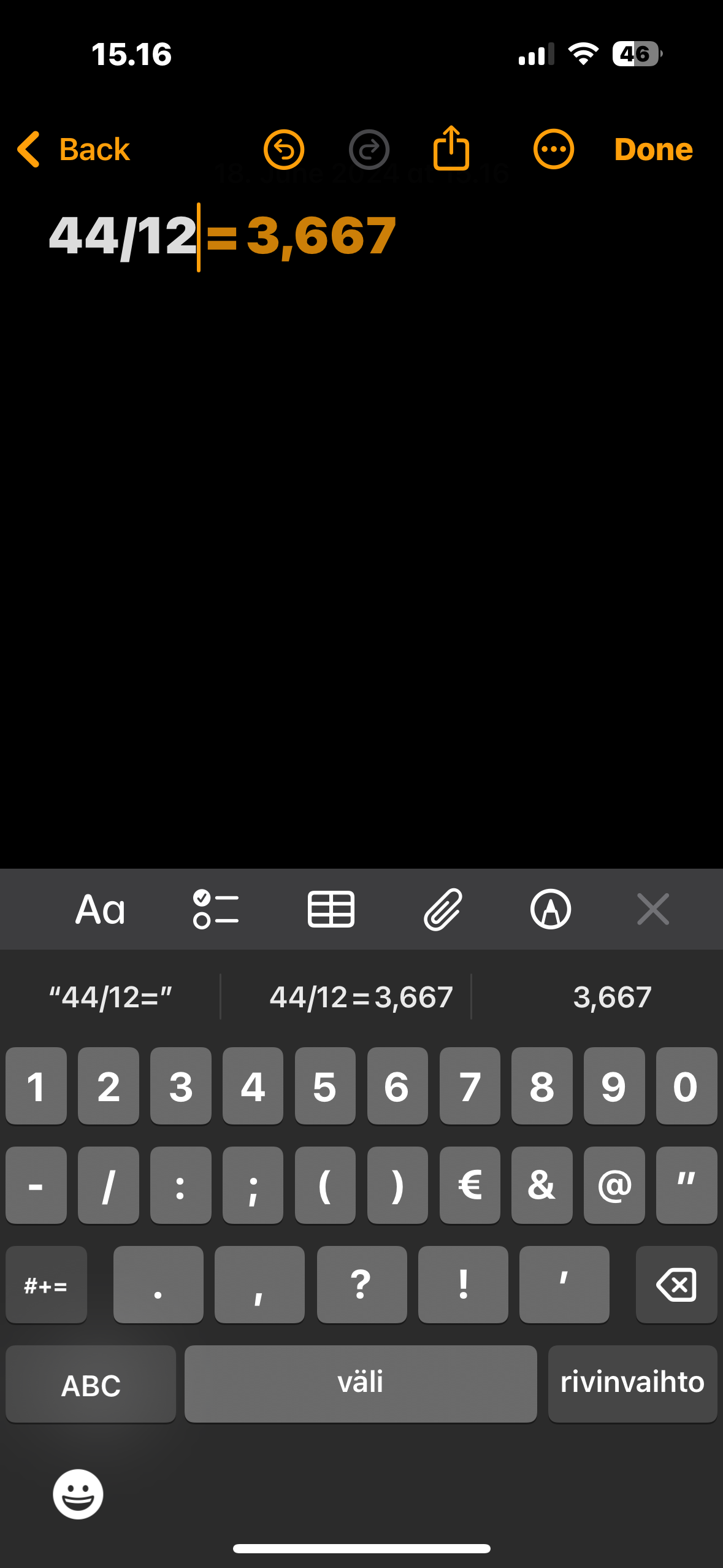Select the "44/12=" suggestion
This screenshot has height=1568, width=723.
(110, 997)
